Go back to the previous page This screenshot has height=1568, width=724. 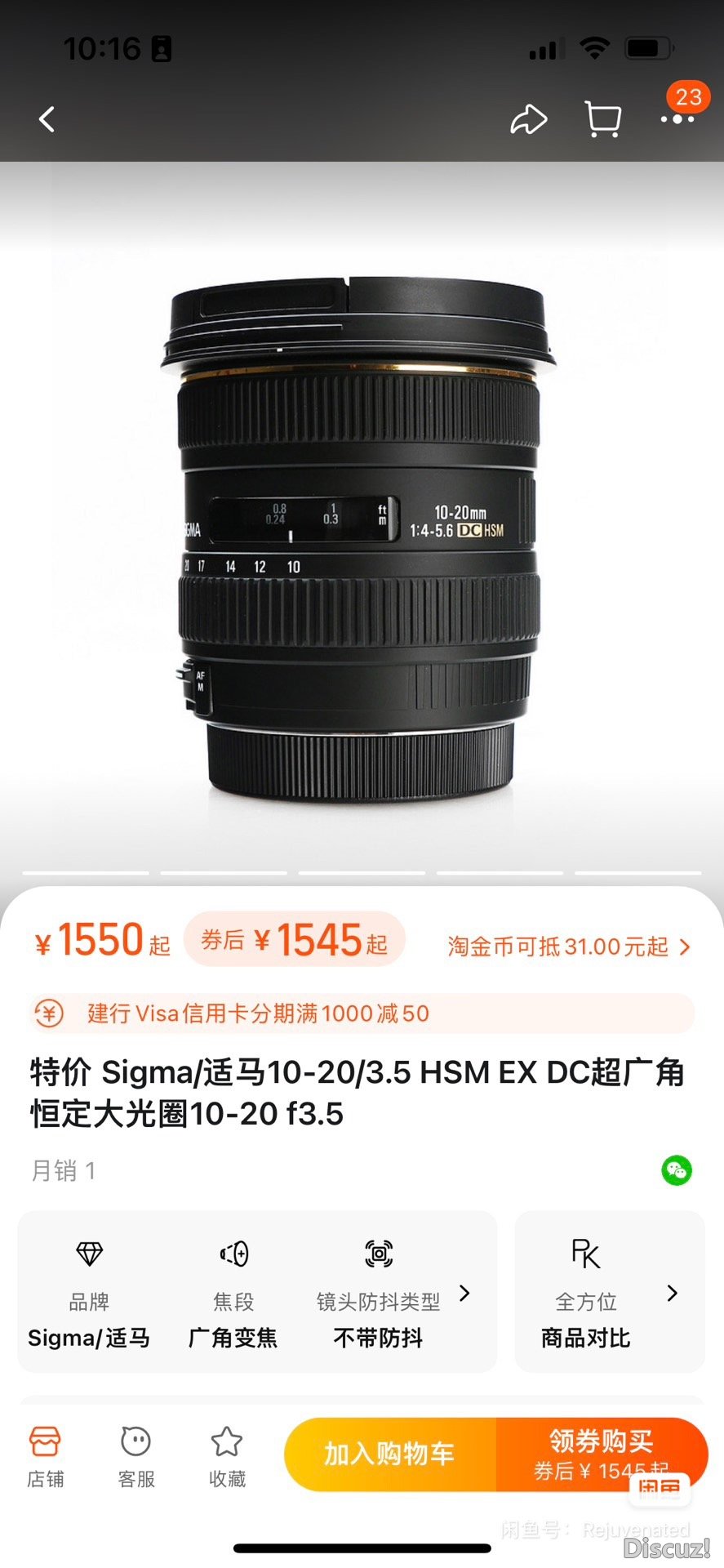(47, 120)
